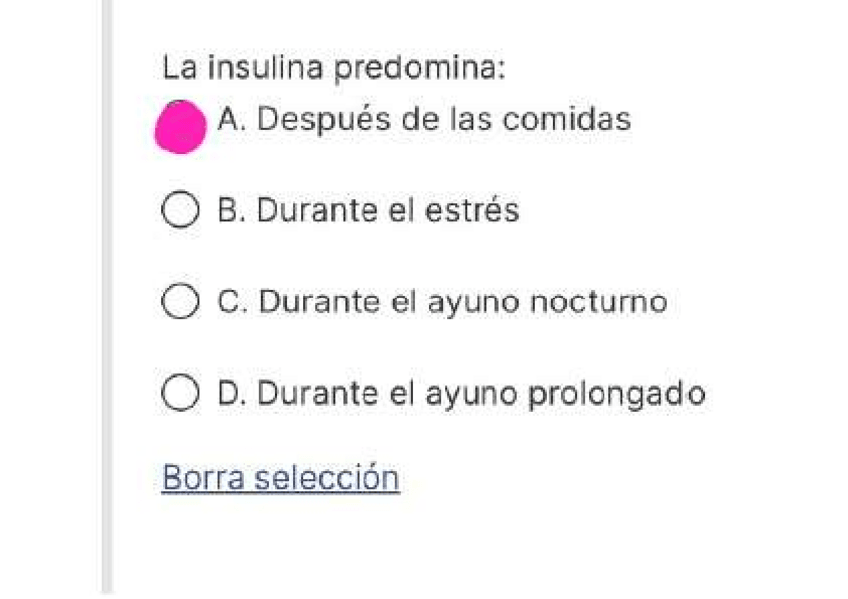Choose option B. Durante el estrés

point(179,212)
